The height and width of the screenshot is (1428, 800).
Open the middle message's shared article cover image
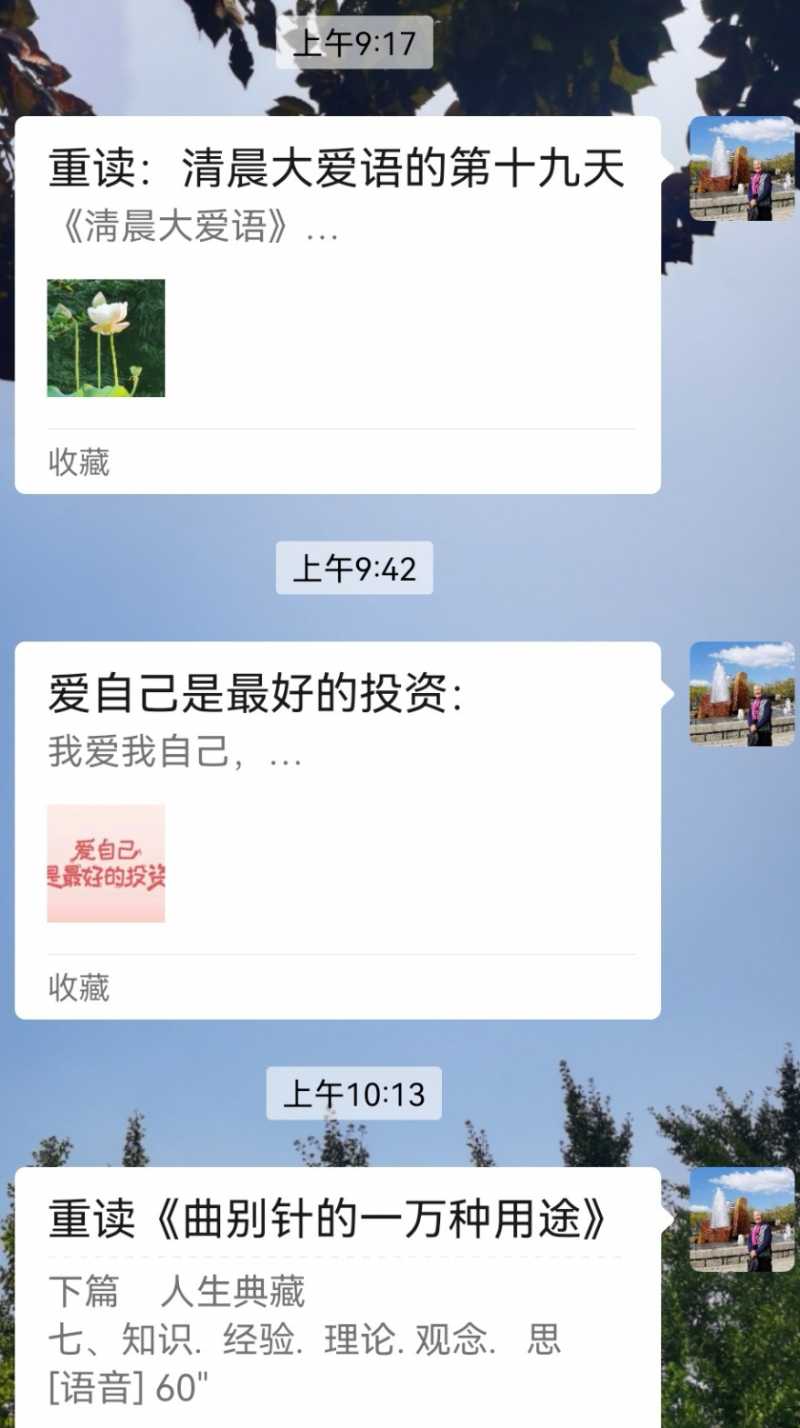(x=107, y=864)
